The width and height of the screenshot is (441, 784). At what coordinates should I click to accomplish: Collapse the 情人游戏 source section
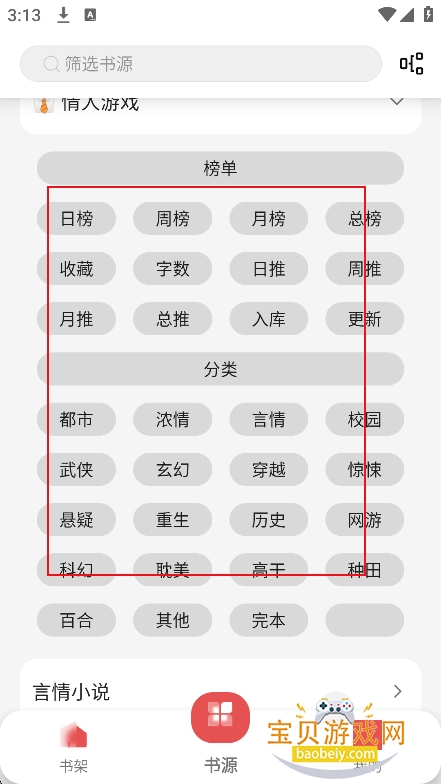(x=396, y=102)
